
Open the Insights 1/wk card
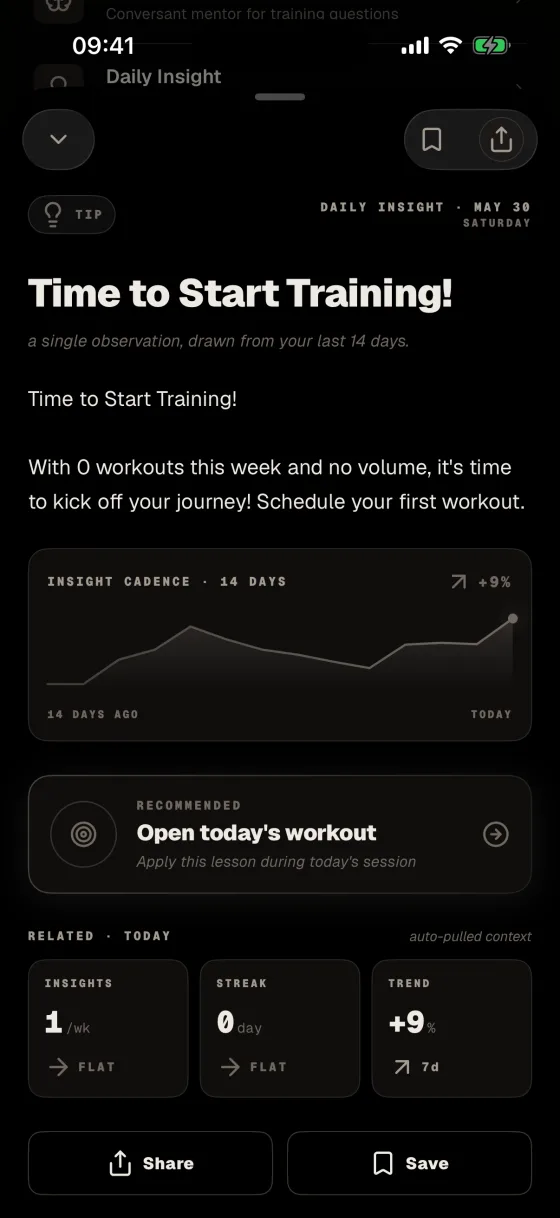click(108, 1028)
